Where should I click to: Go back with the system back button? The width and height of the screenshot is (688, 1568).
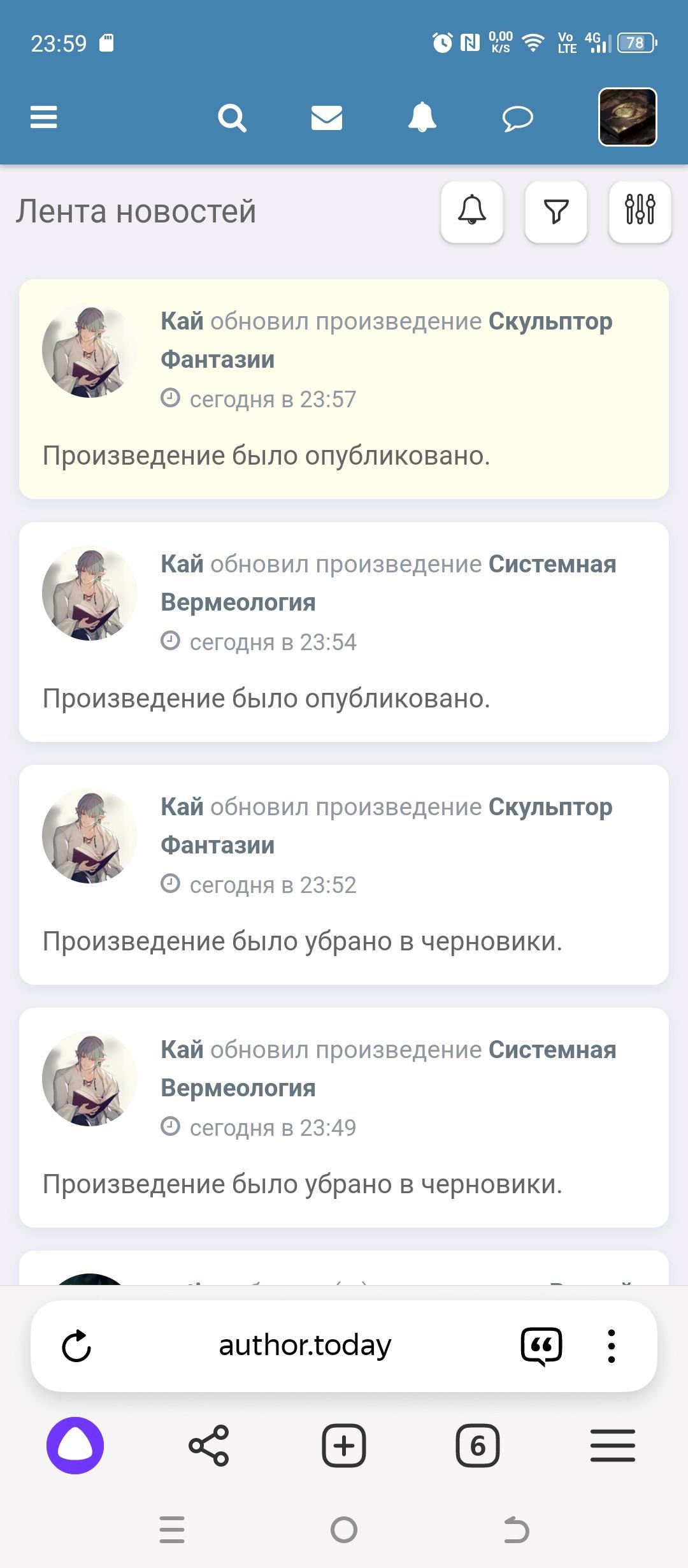(x=516, y=1530)
